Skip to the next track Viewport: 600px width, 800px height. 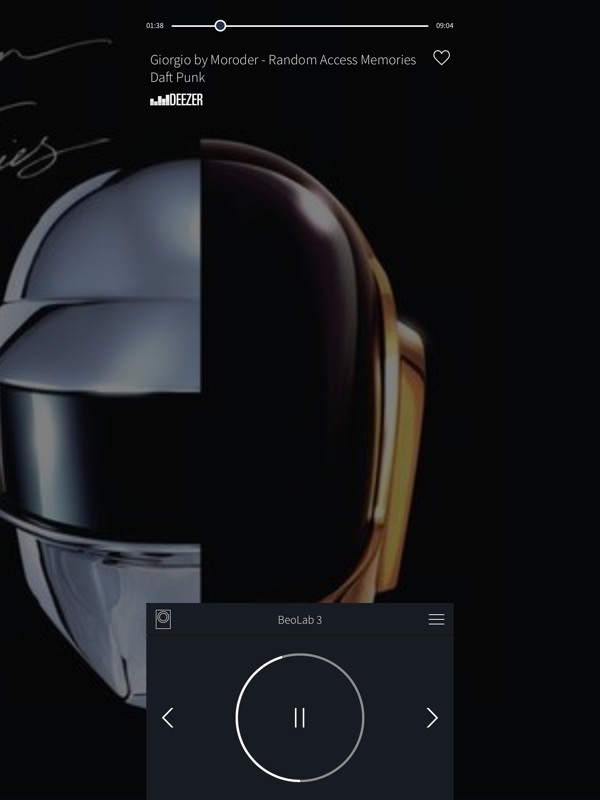point(432,717)
